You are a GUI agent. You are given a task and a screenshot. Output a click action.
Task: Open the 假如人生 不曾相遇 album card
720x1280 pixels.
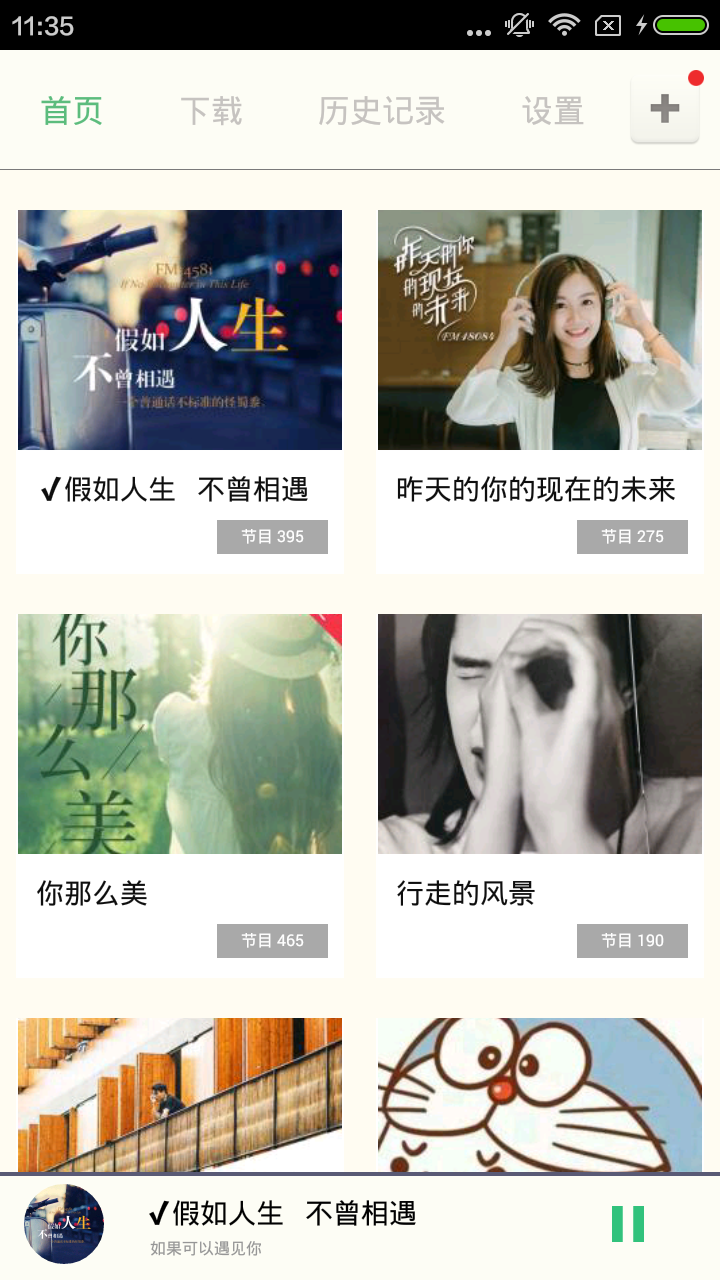(180, 390)
